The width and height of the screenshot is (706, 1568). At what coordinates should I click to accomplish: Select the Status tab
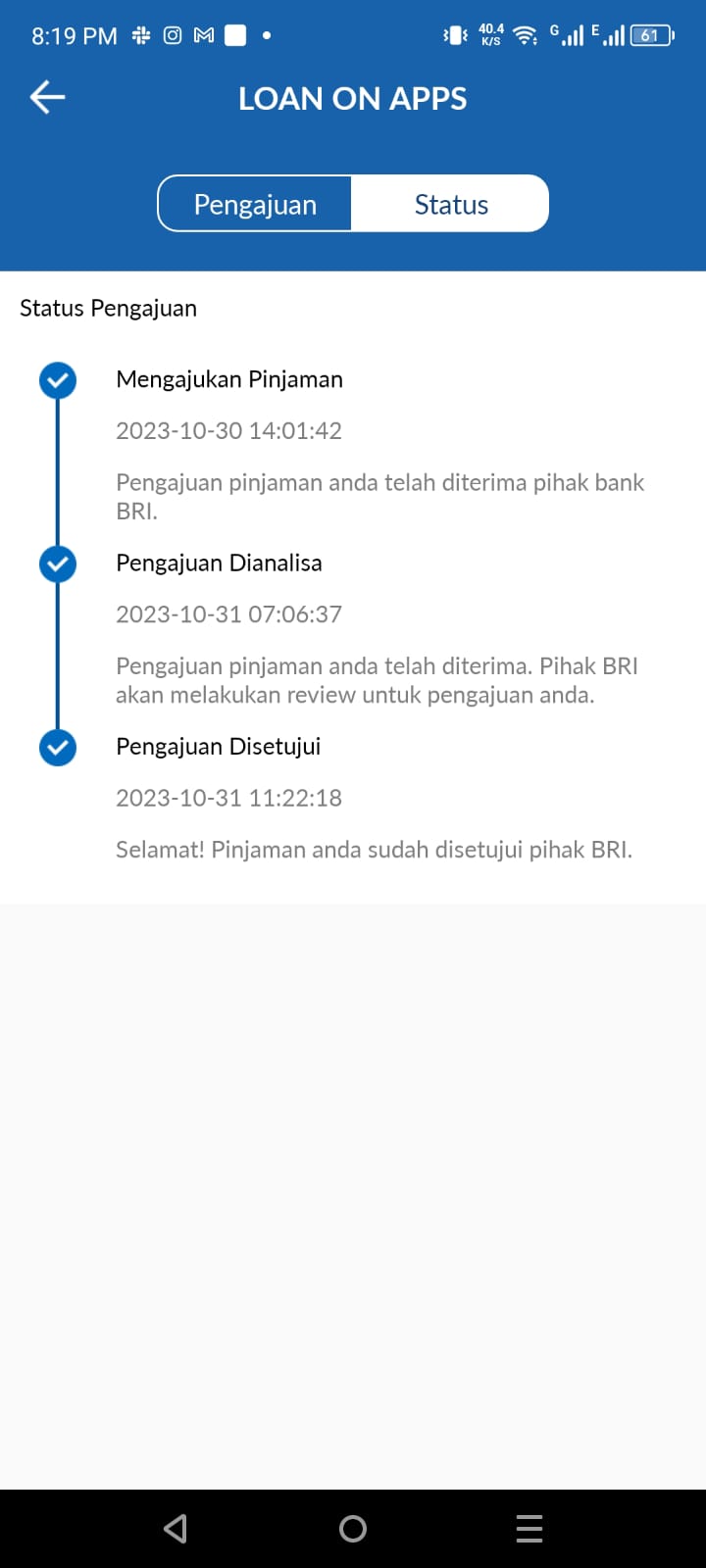[x=451, y=204]
